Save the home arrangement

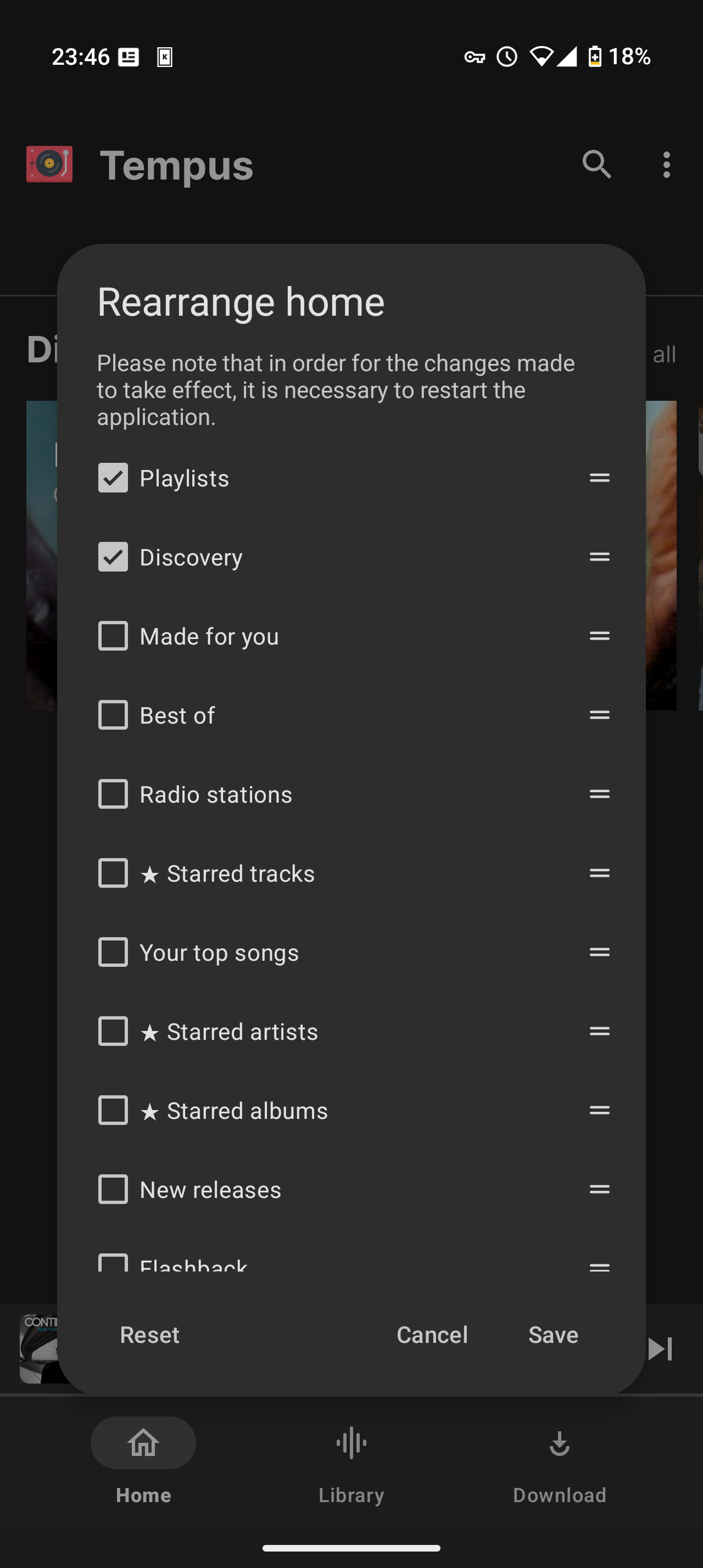(553, 1335)
